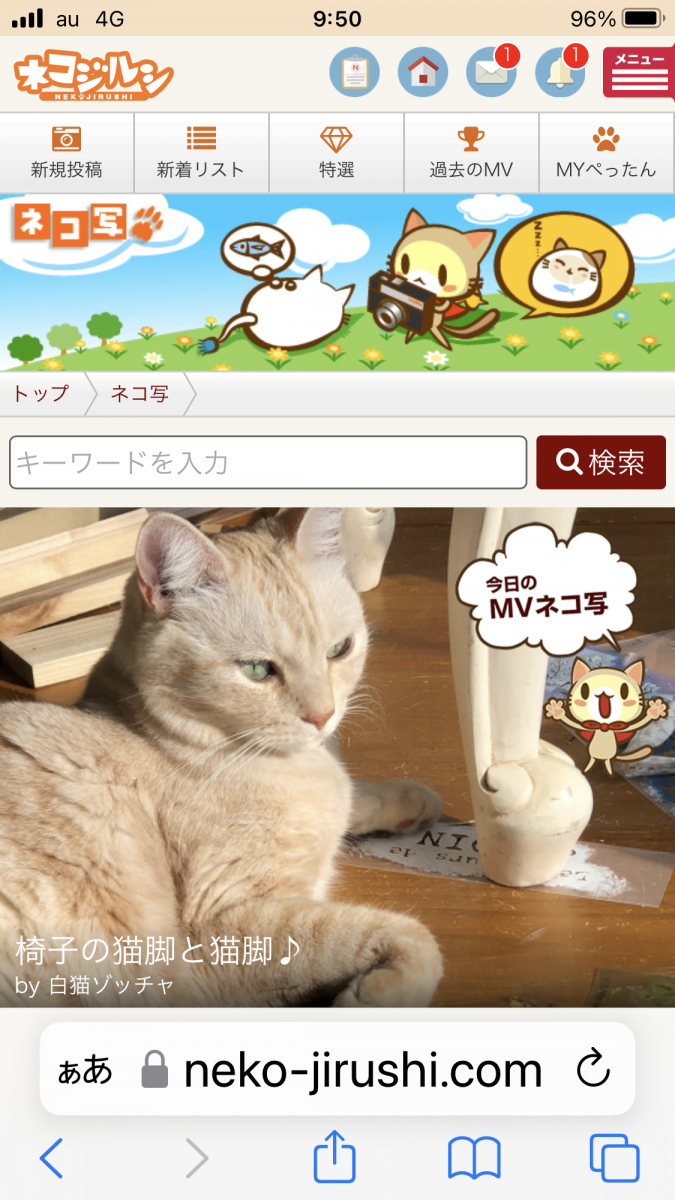This screenshot has height=1200, width=675.
Task: Open the Neko Jirushi site logo
Action: [x=93, y=75]
